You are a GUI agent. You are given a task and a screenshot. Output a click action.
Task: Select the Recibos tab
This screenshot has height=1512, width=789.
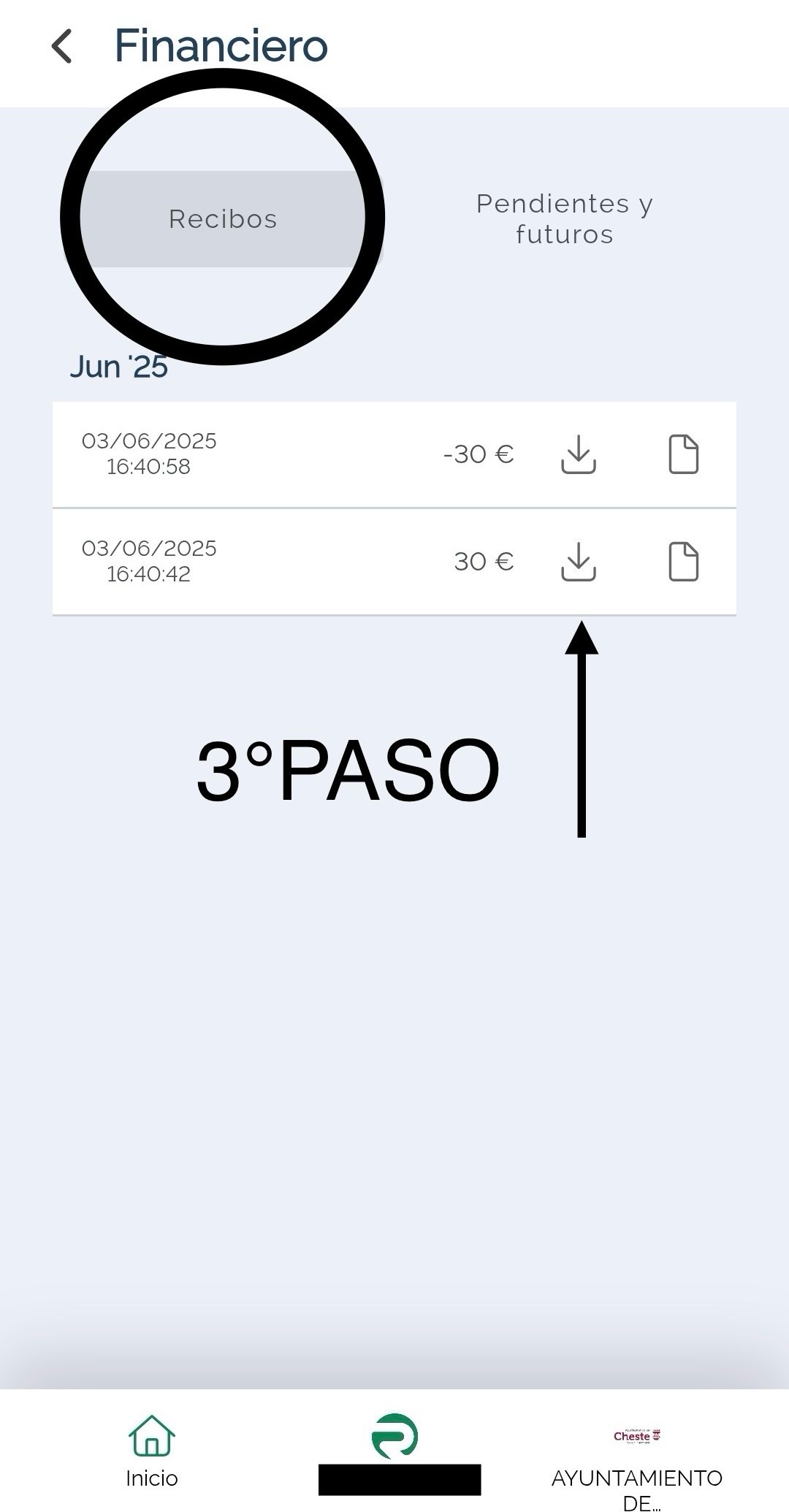point(223,219)
